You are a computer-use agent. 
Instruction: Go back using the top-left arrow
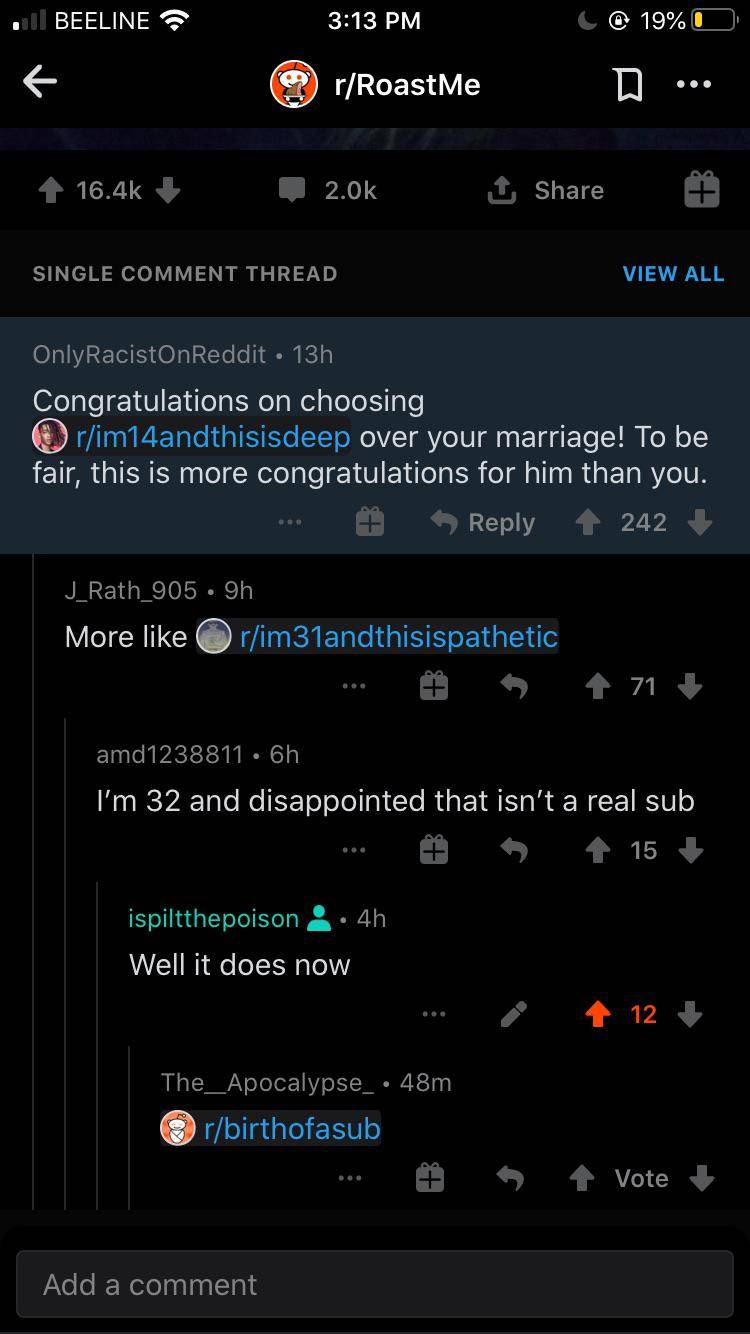click(x=40, y=83)
